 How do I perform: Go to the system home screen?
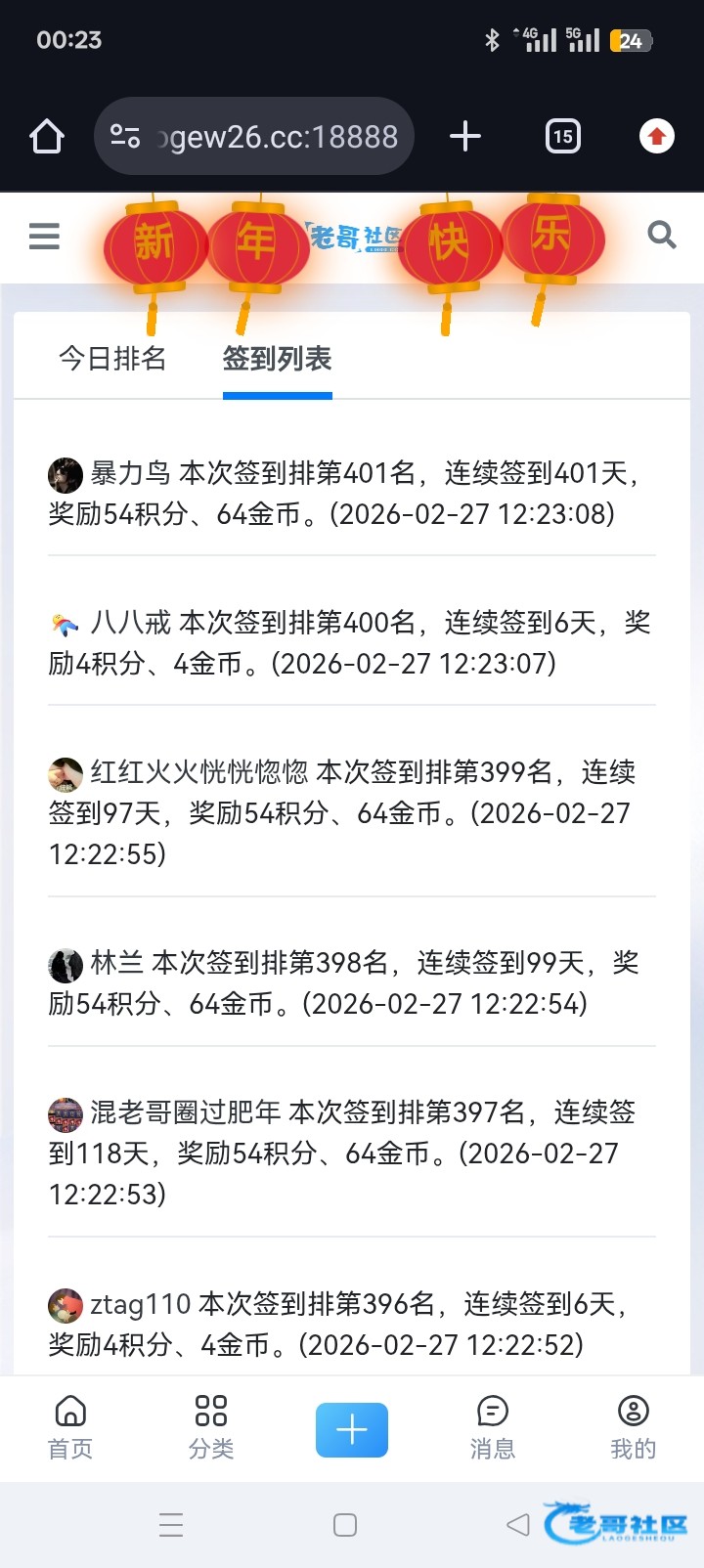point(345,1525)
